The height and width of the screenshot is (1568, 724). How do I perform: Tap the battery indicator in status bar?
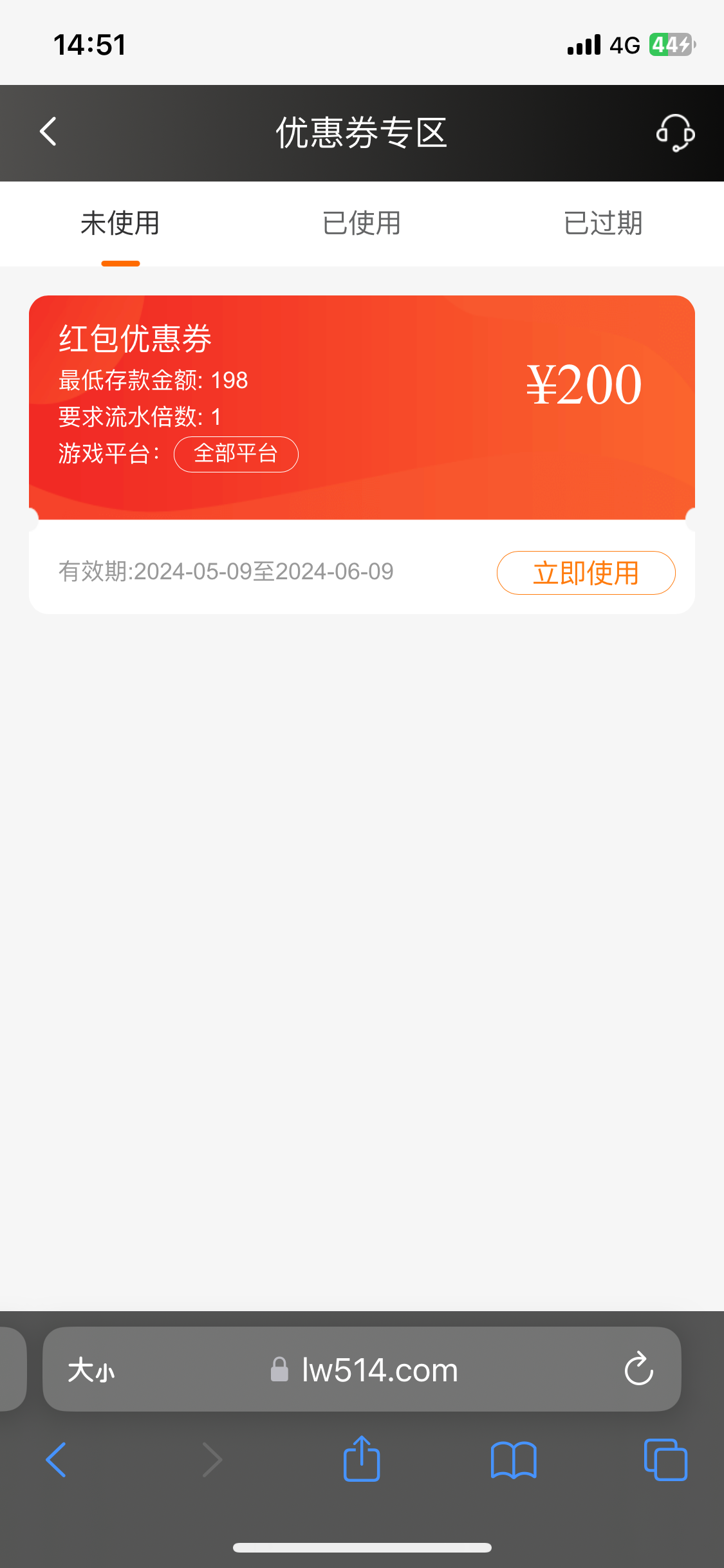tap(670, 44)
